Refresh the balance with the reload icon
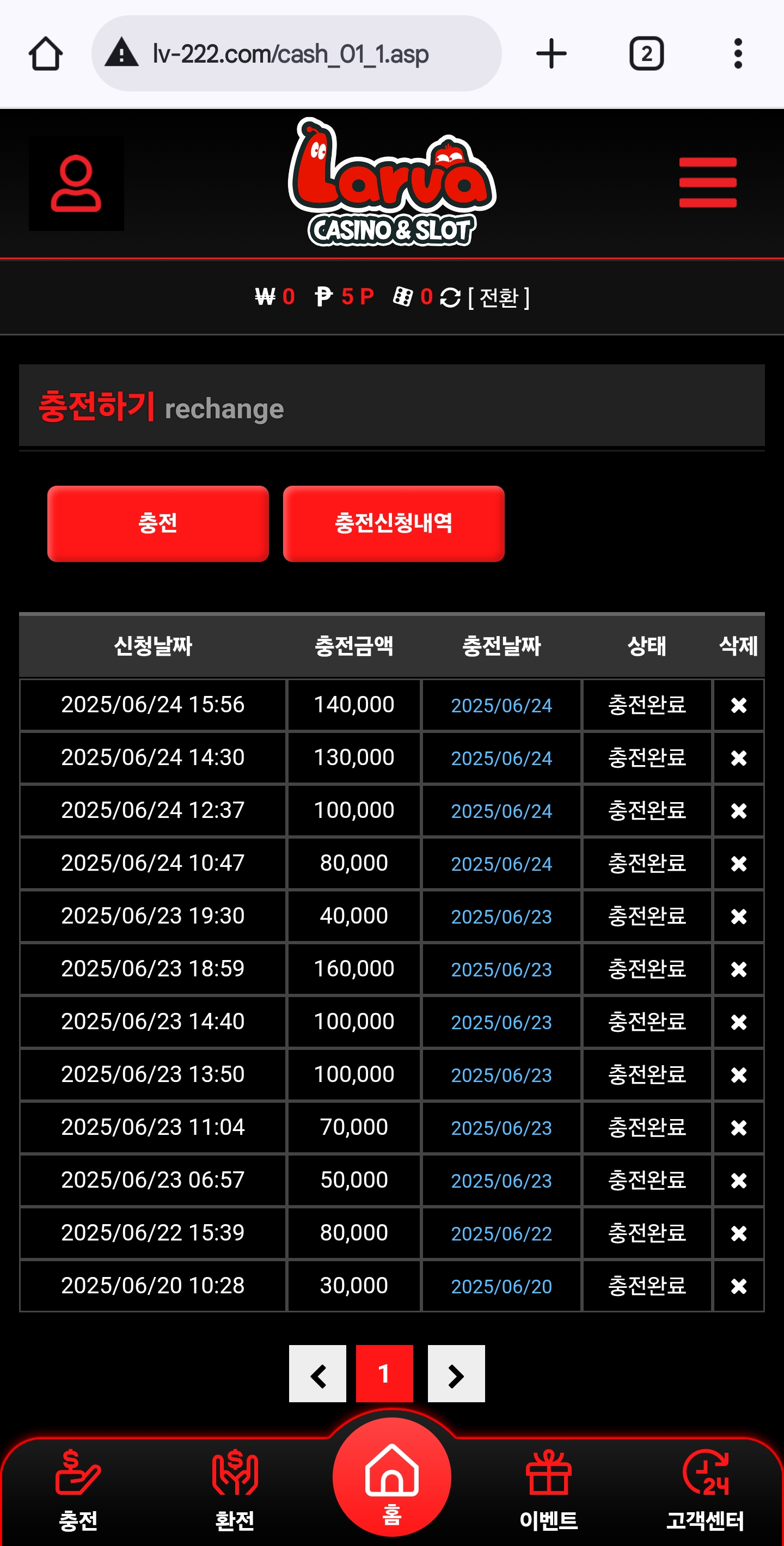The height and width of the screenshot is (1546, 784). (450, 297)
